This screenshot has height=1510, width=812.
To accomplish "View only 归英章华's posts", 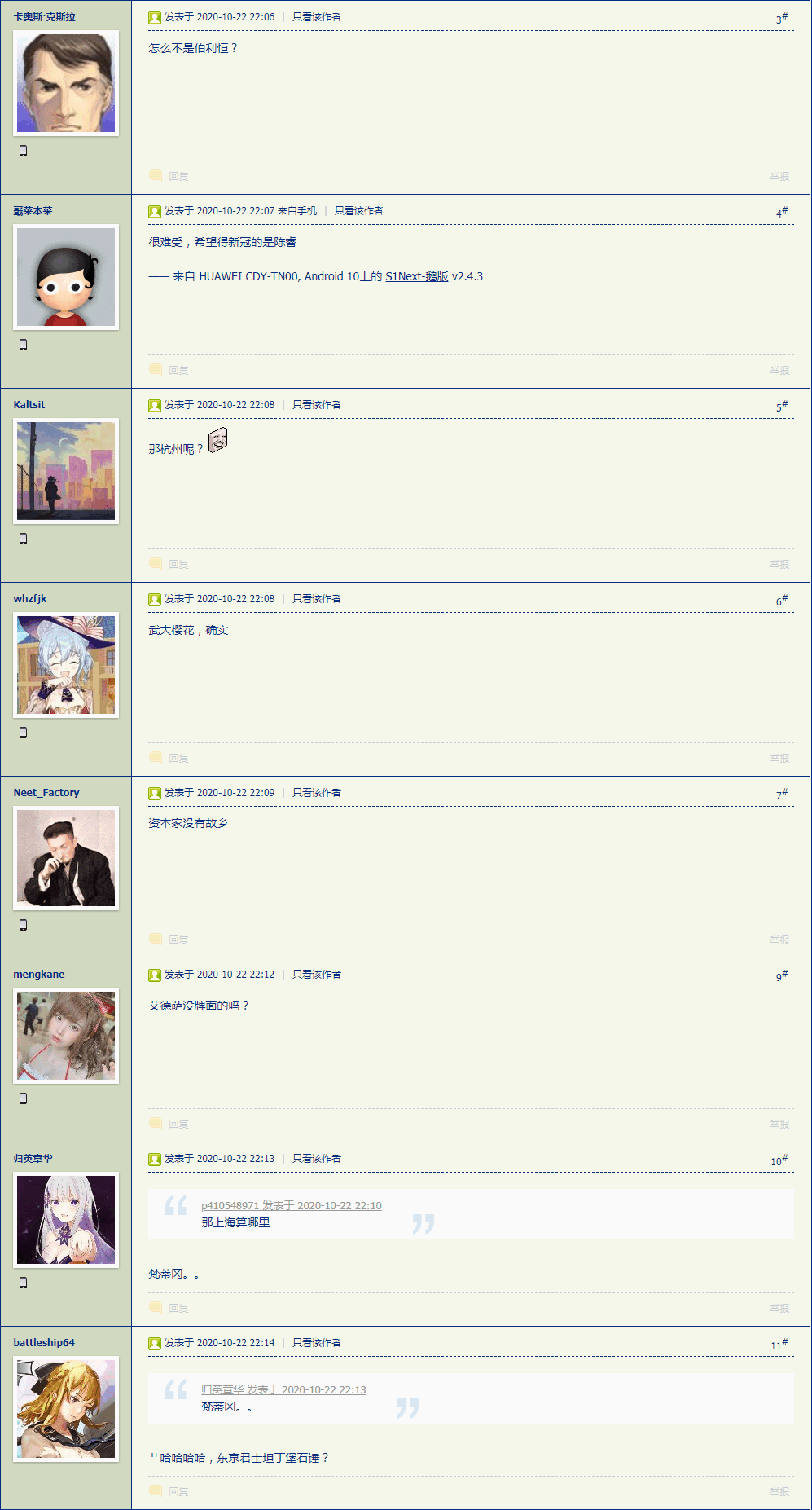I will pos(317,1159).
